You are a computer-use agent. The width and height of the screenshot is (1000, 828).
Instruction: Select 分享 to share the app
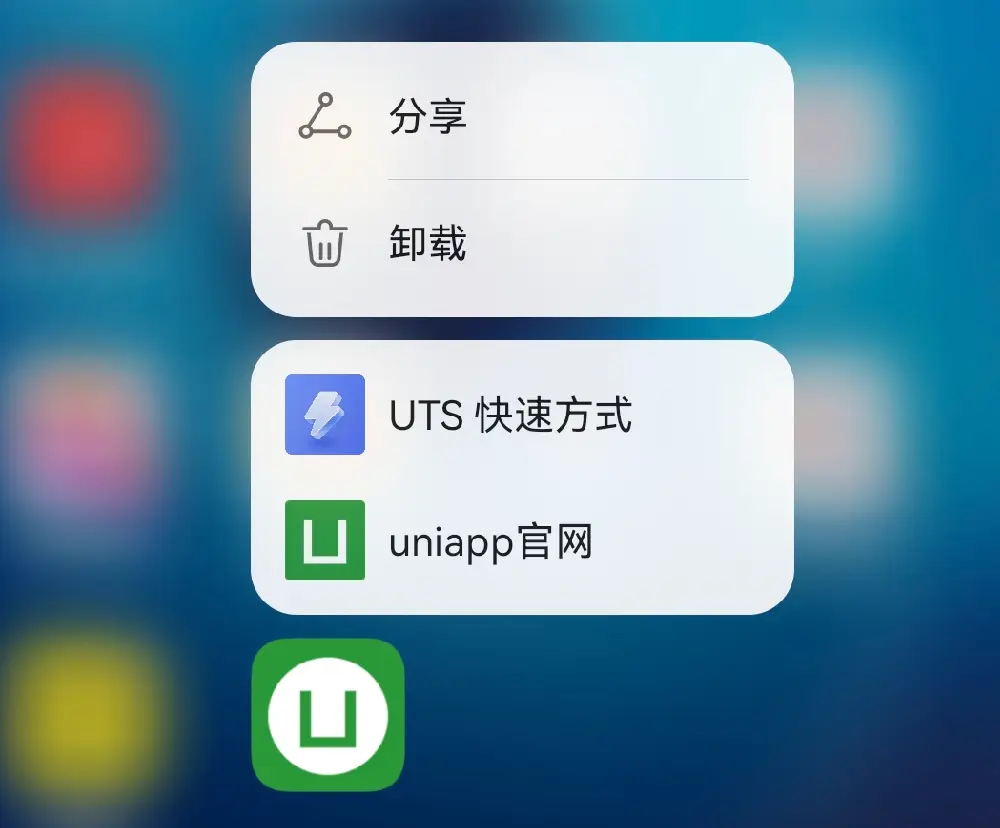(428, 118)
